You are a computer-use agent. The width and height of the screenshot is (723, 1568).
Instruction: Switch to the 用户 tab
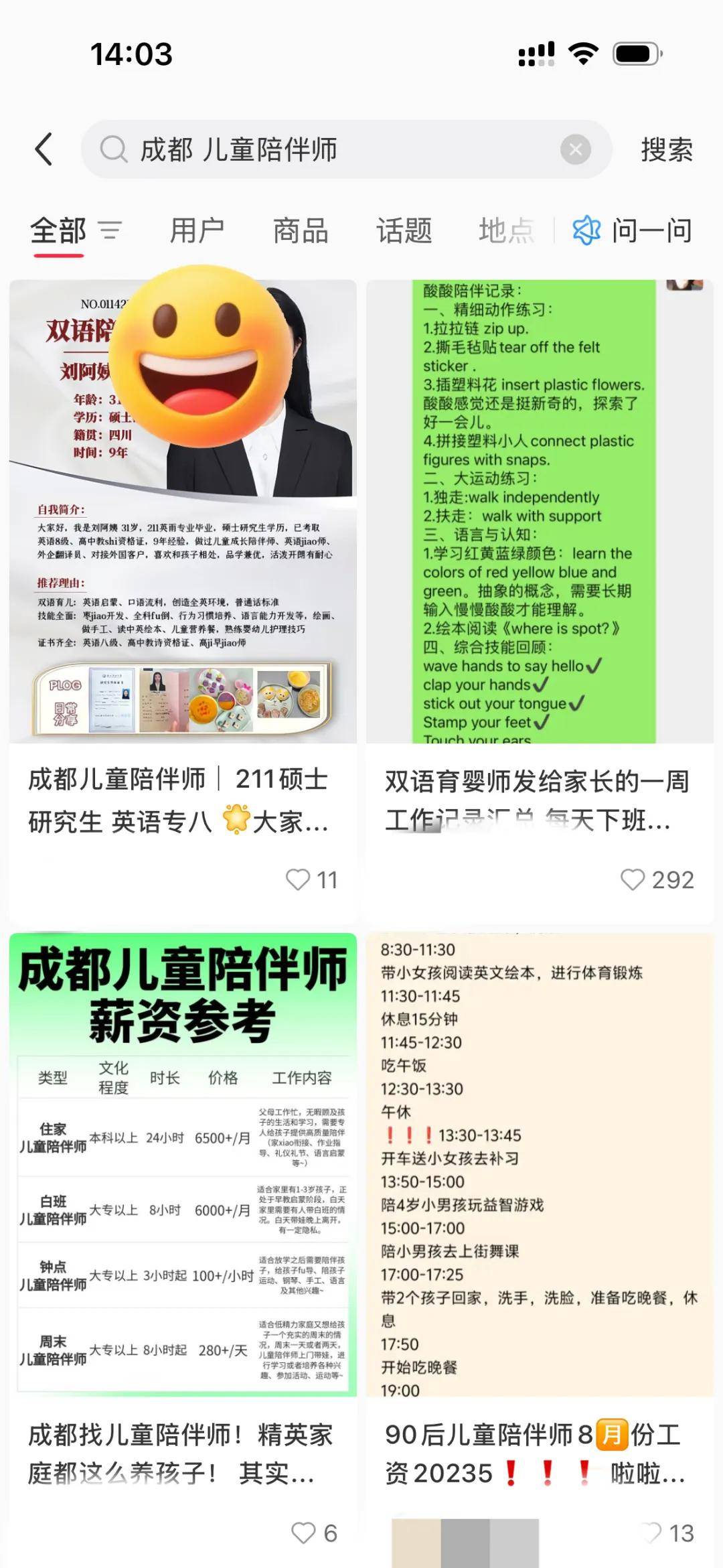tap(197, 231)
